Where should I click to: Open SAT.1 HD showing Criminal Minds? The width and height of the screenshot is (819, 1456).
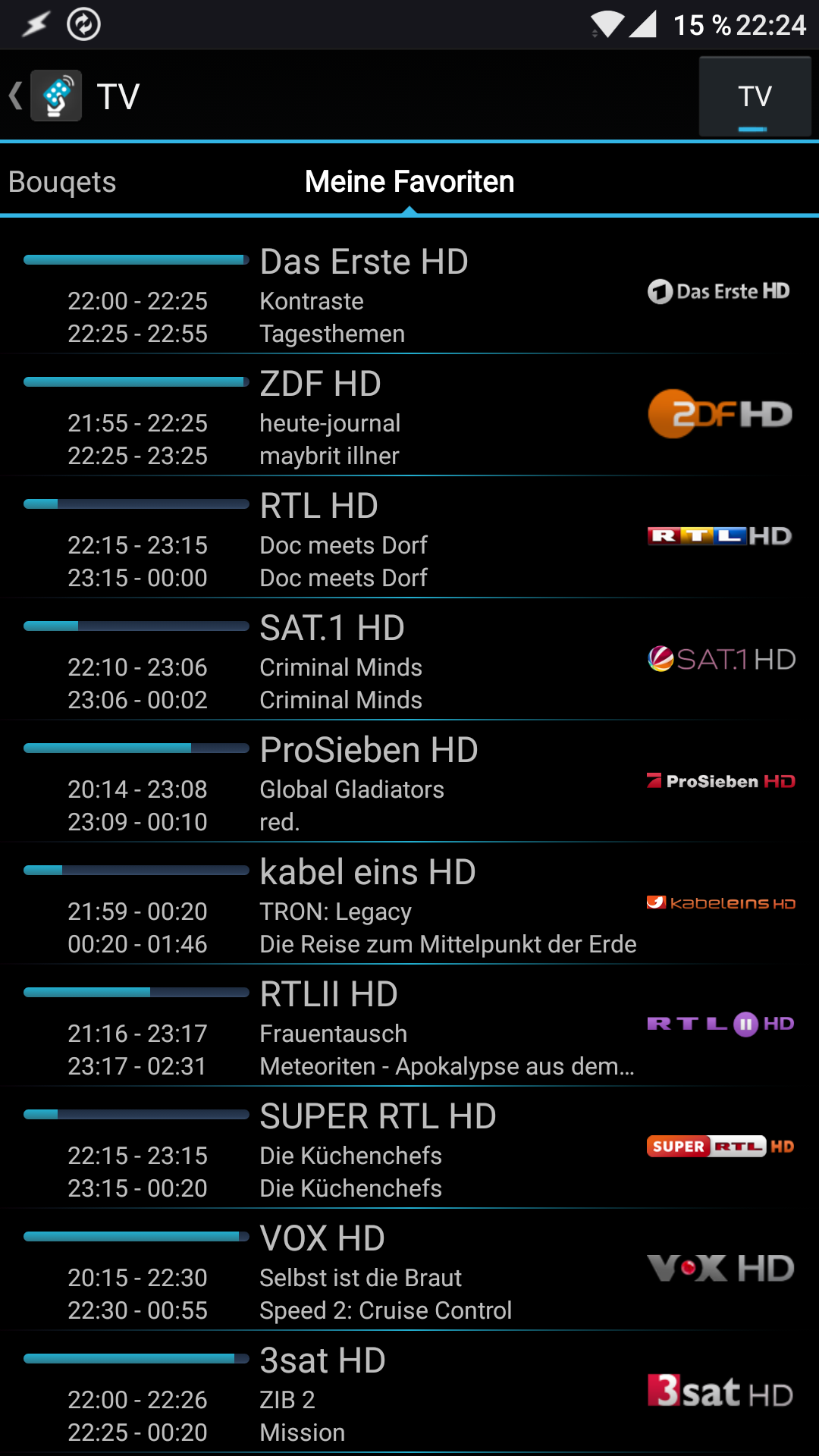point(409,661)
